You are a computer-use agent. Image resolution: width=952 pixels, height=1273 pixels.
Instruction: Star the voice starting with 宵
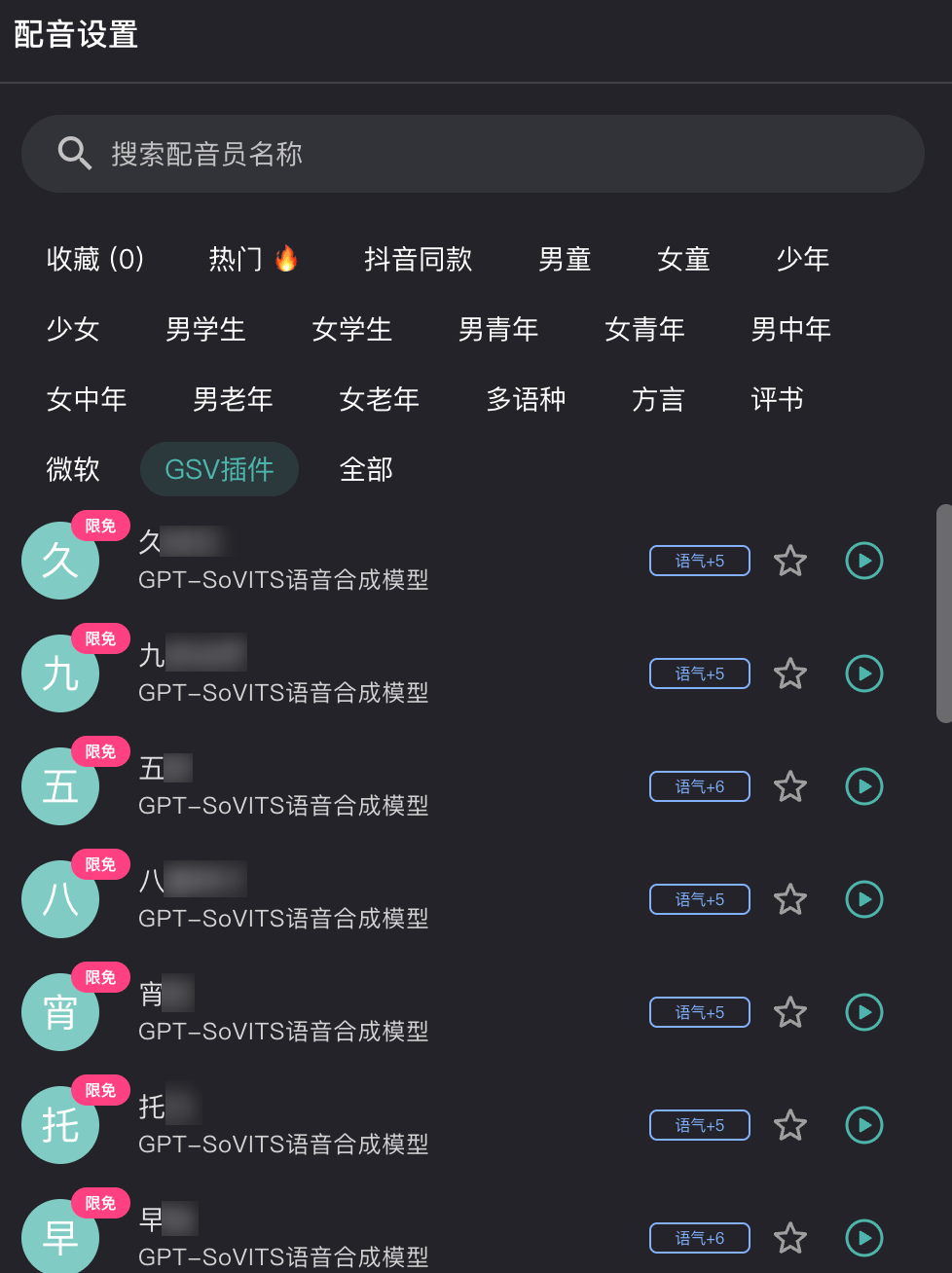tap(790, 1012)
